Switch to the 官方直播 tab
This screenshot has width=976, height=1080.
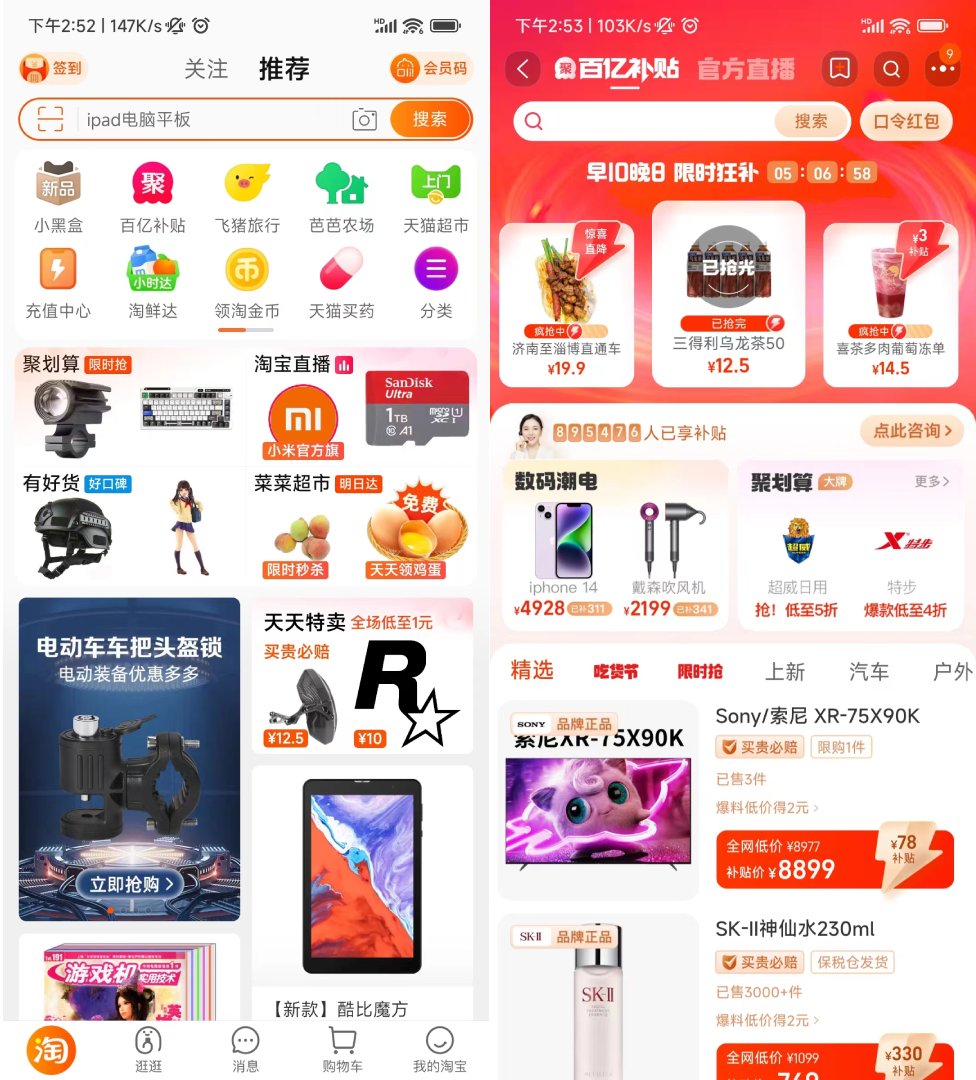746,69
